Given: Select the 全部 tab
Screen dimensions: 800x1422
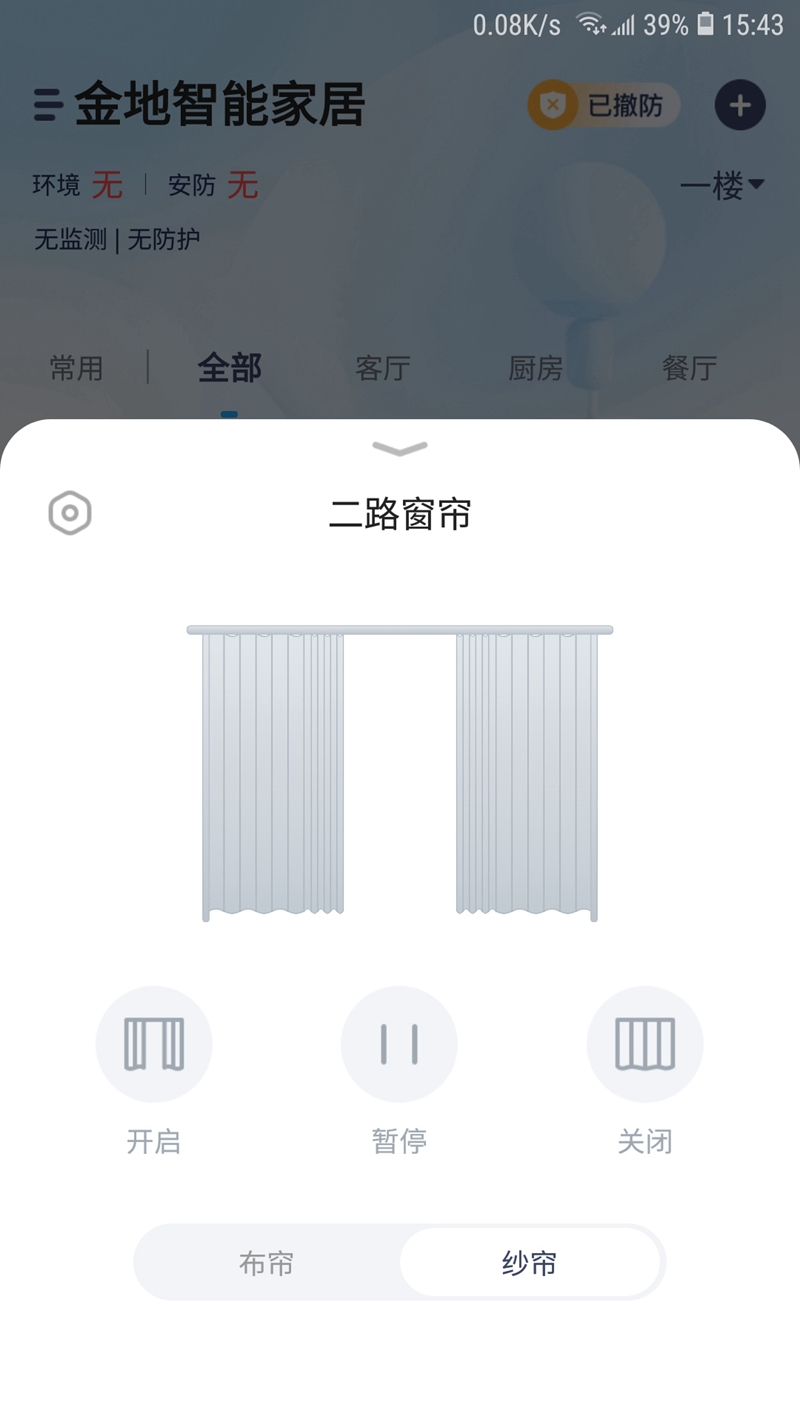Looking at the screenshot, I should click(230, 368).
